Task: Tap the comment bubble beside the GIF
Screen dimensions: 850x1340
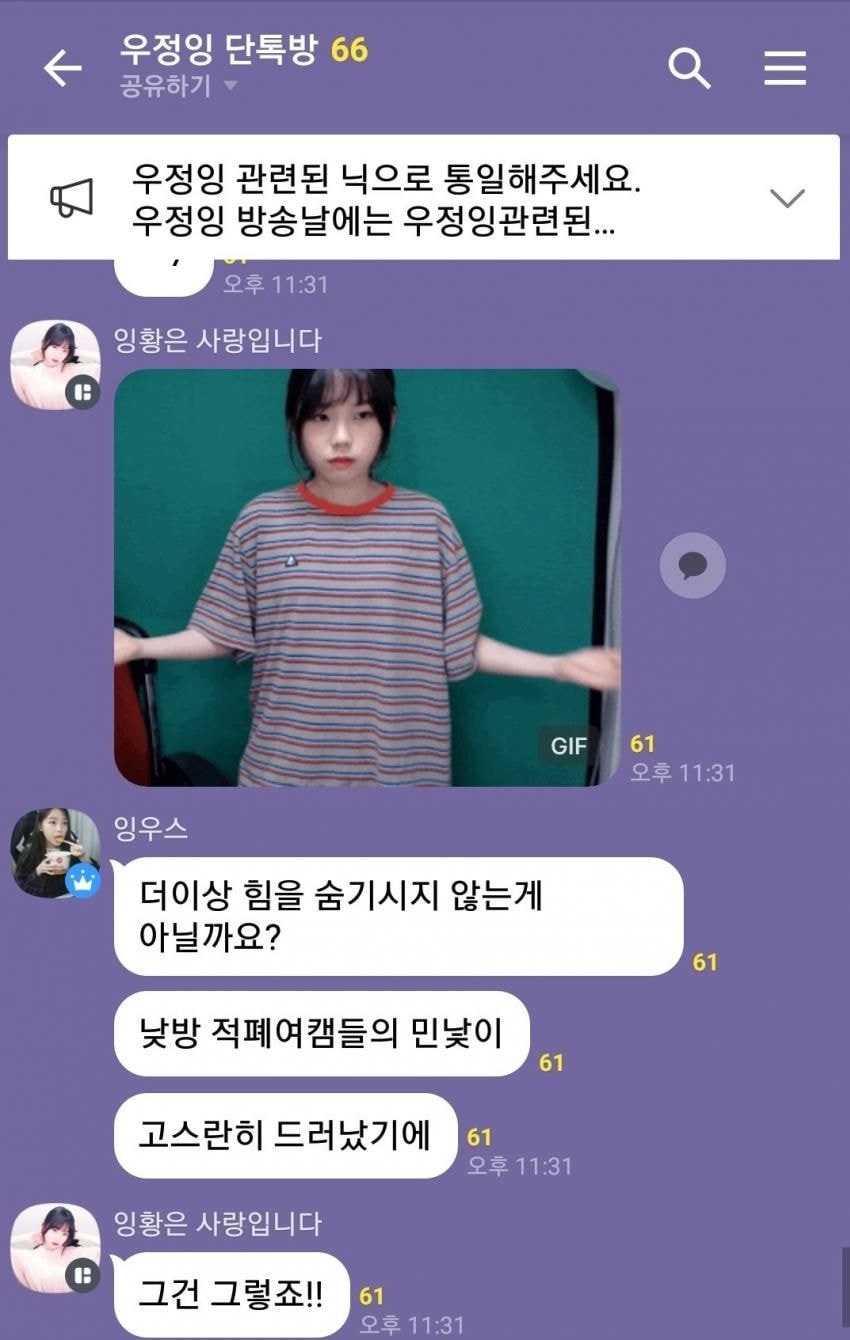Action: point(692,566)
